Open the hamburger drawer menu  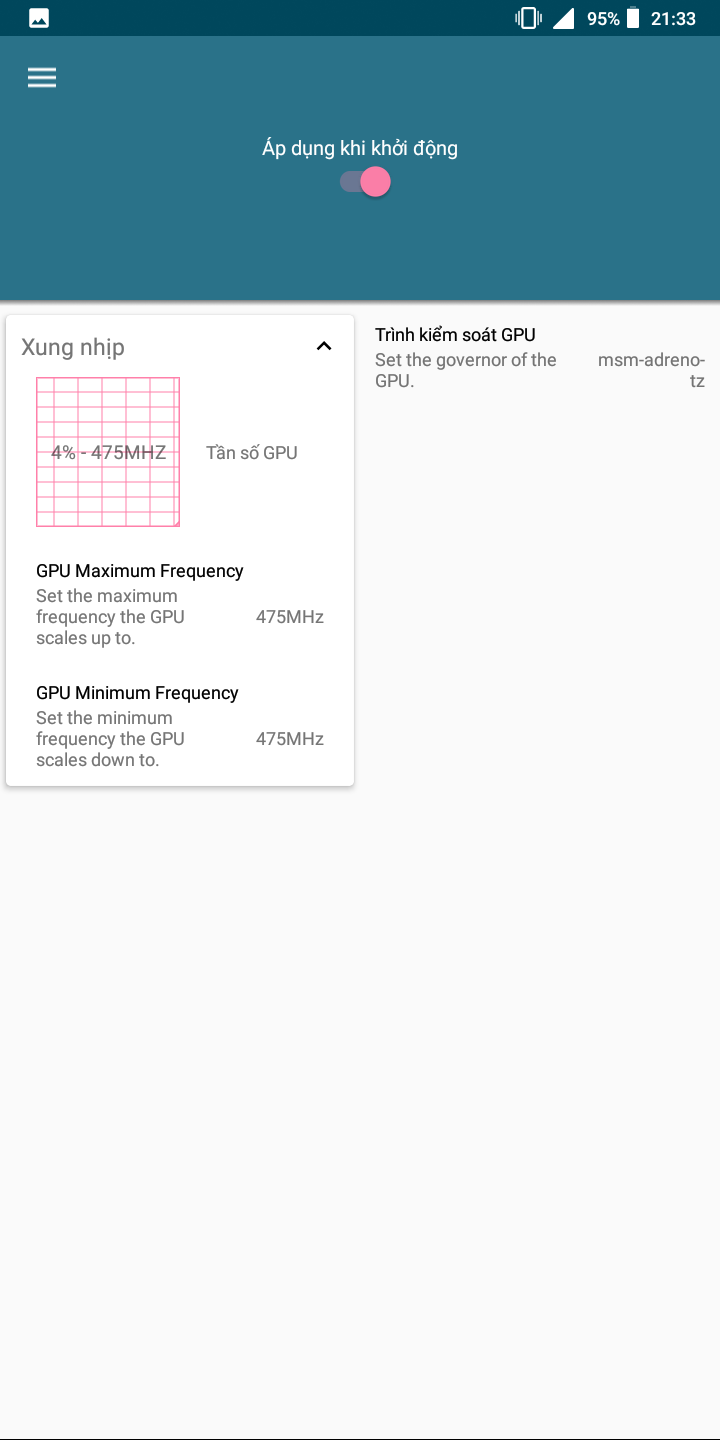coord(42,78)
